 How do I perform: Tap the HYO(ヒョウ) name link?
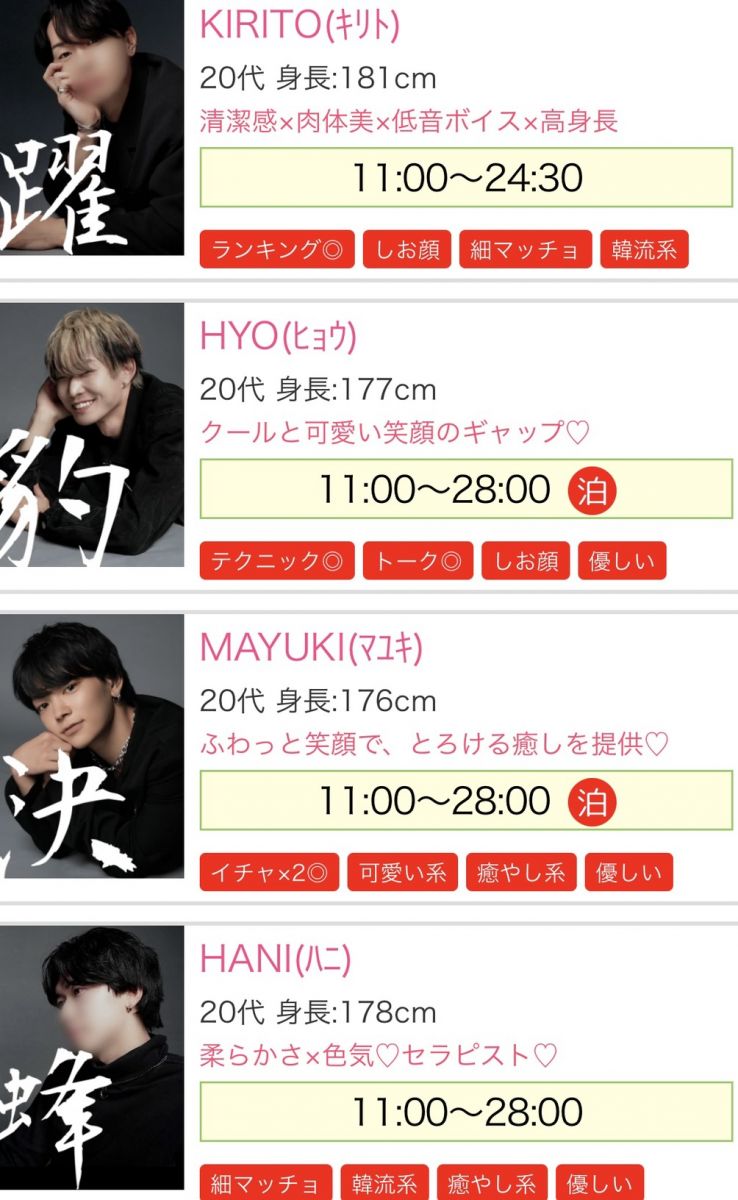(278, 337)
